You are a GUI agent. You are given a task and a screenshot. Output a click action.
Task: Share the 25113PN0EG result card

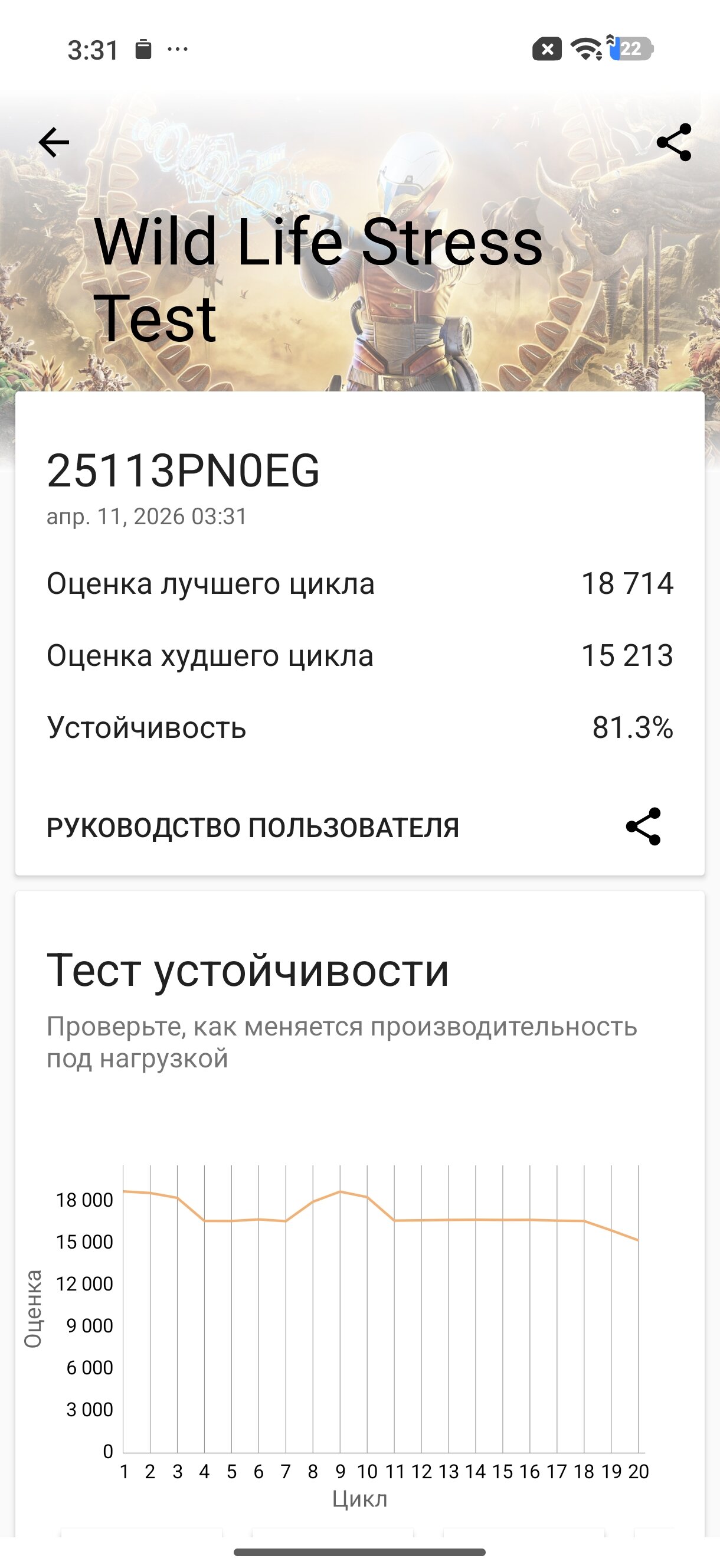pyautogui.click(x=643, y=827)
